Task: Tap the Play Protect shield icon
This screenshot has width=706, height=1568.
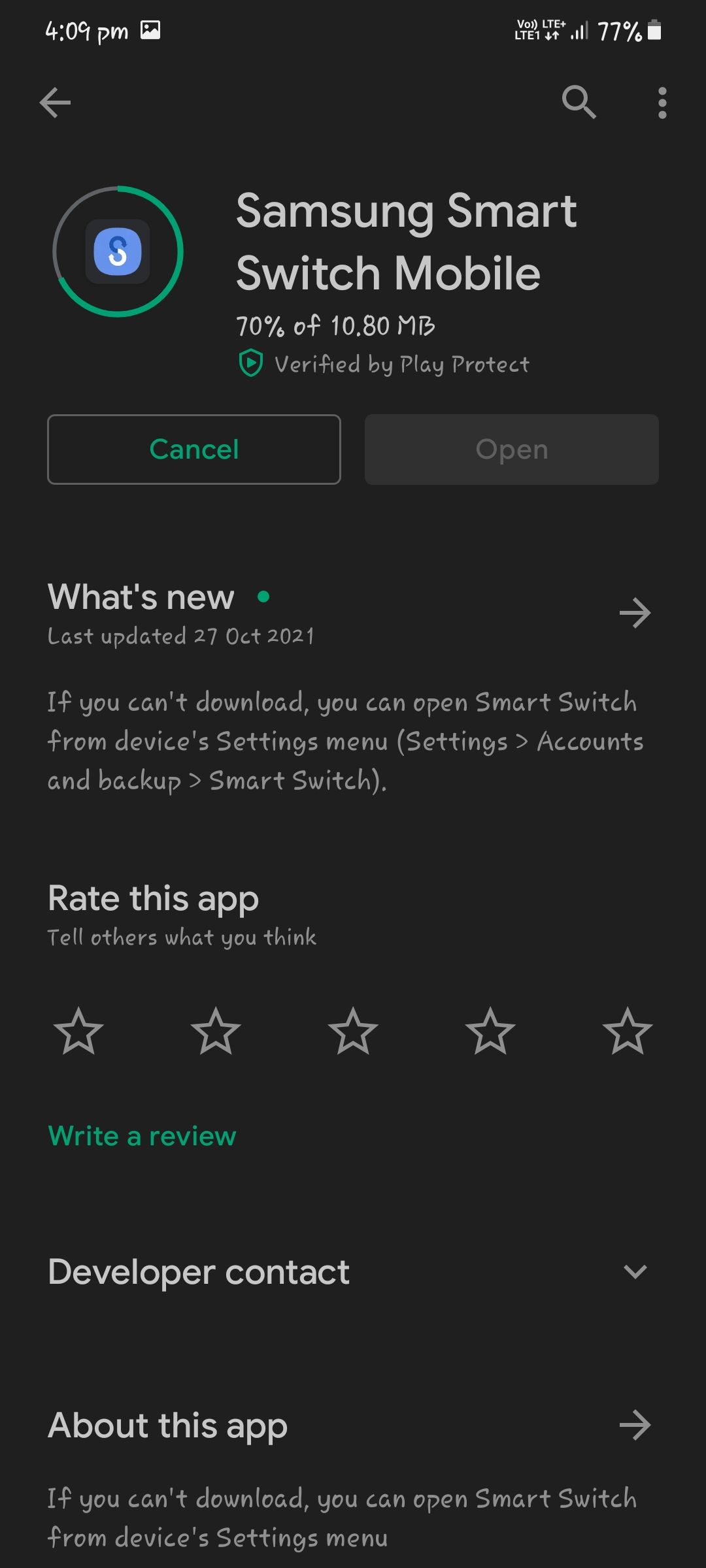Action: 252,364
